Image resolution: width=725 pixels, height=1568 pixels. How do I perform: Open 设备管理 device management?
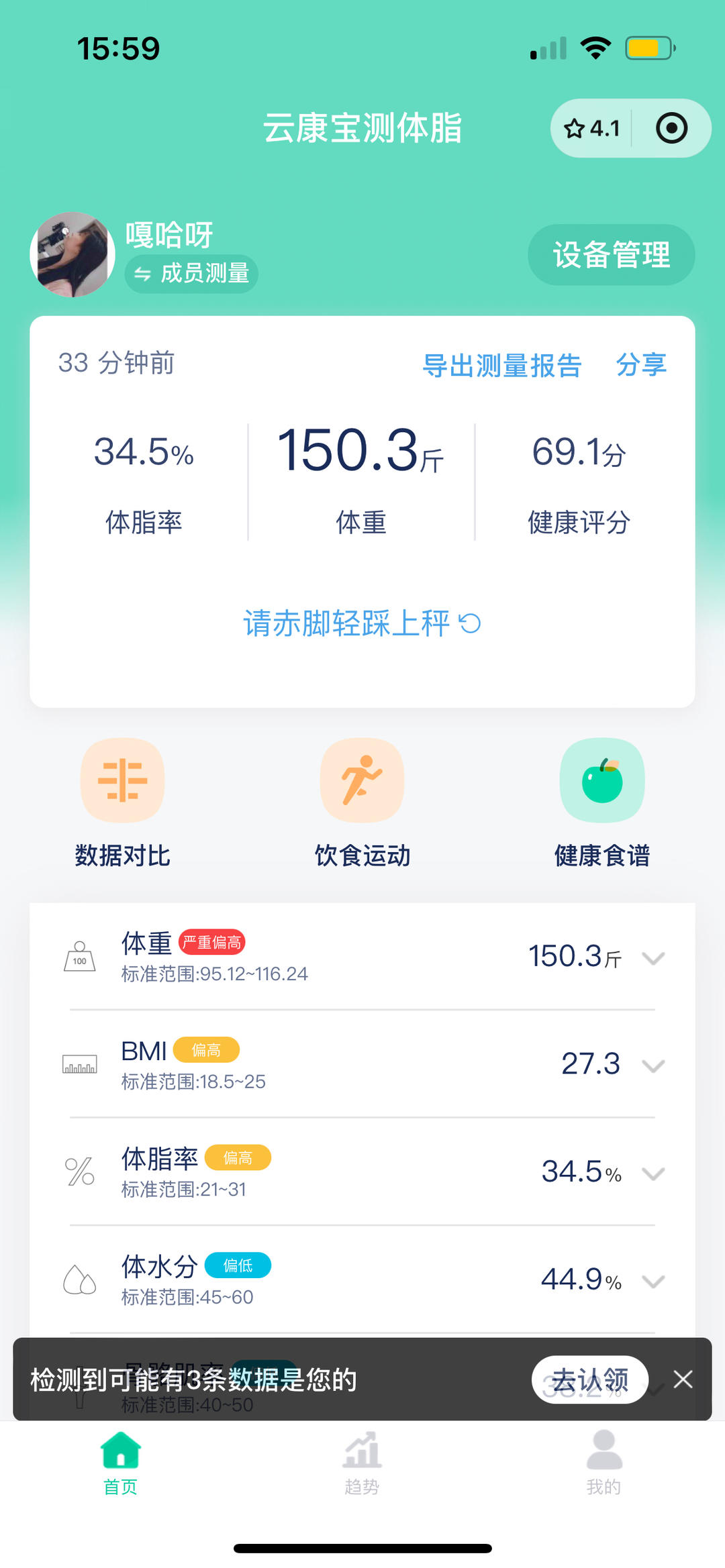tap(611, 255)
